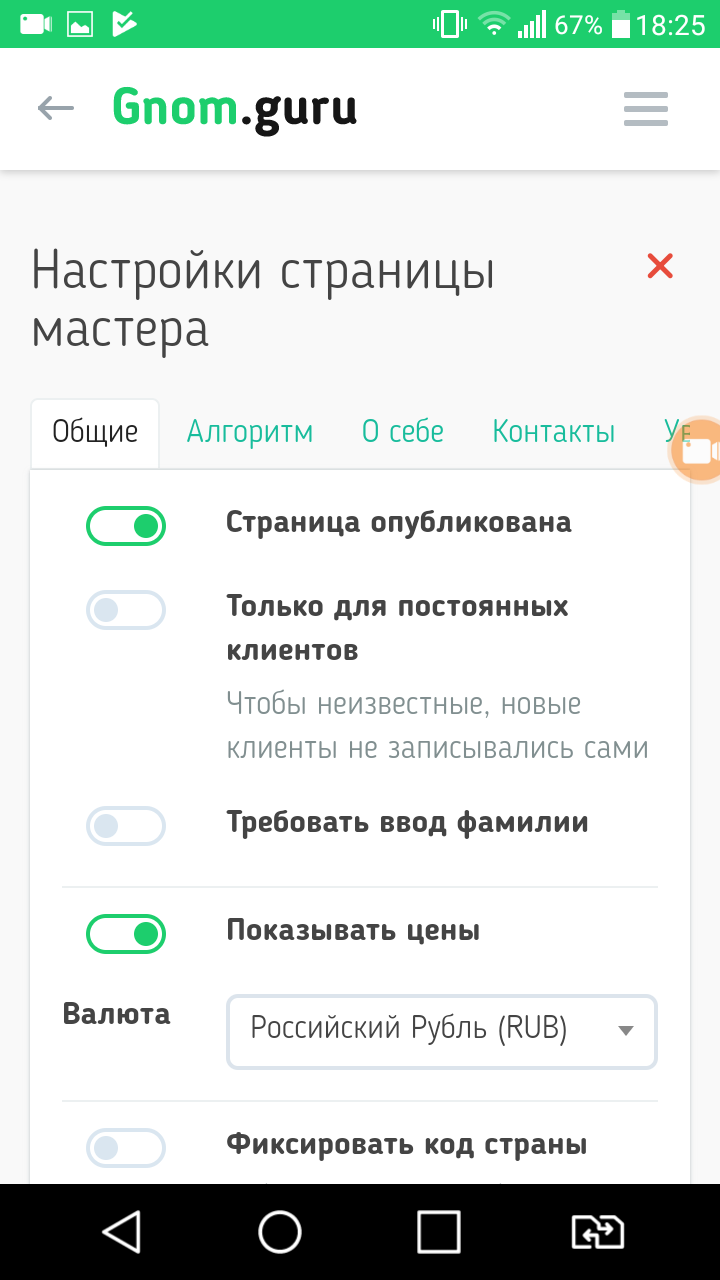Expand the Валюта currency dropdown
This screenshot has height=1280, width=720.
pyautogui.click(x=441, y=1030)
